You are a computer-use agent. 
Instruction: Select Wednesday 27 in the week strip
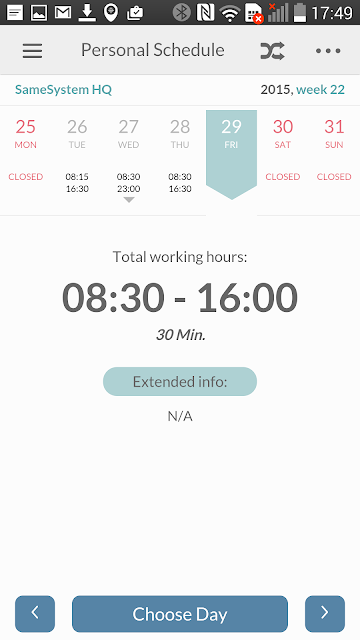point(129,155)
